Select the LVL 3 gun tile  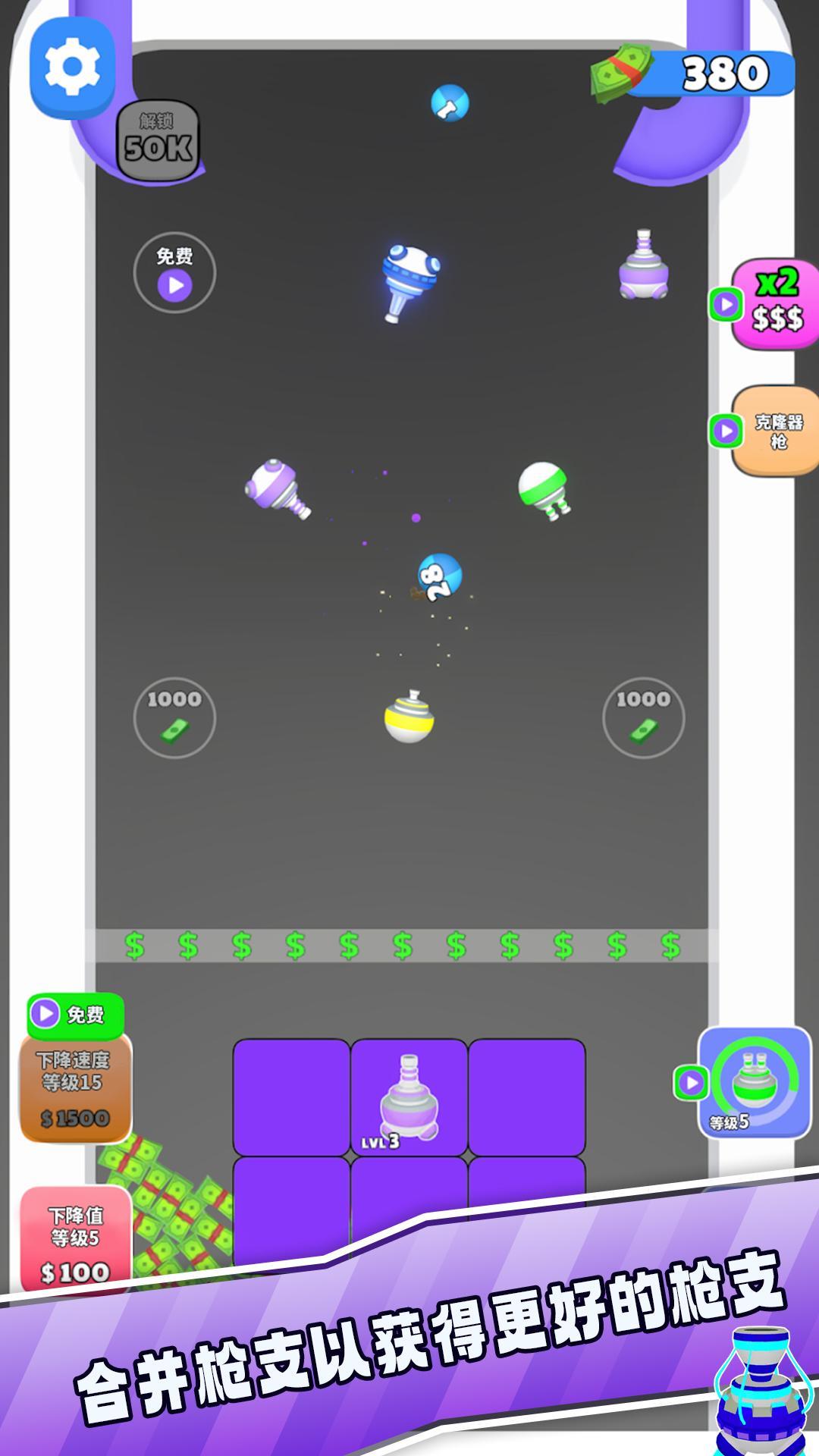tap(409, 1098)
